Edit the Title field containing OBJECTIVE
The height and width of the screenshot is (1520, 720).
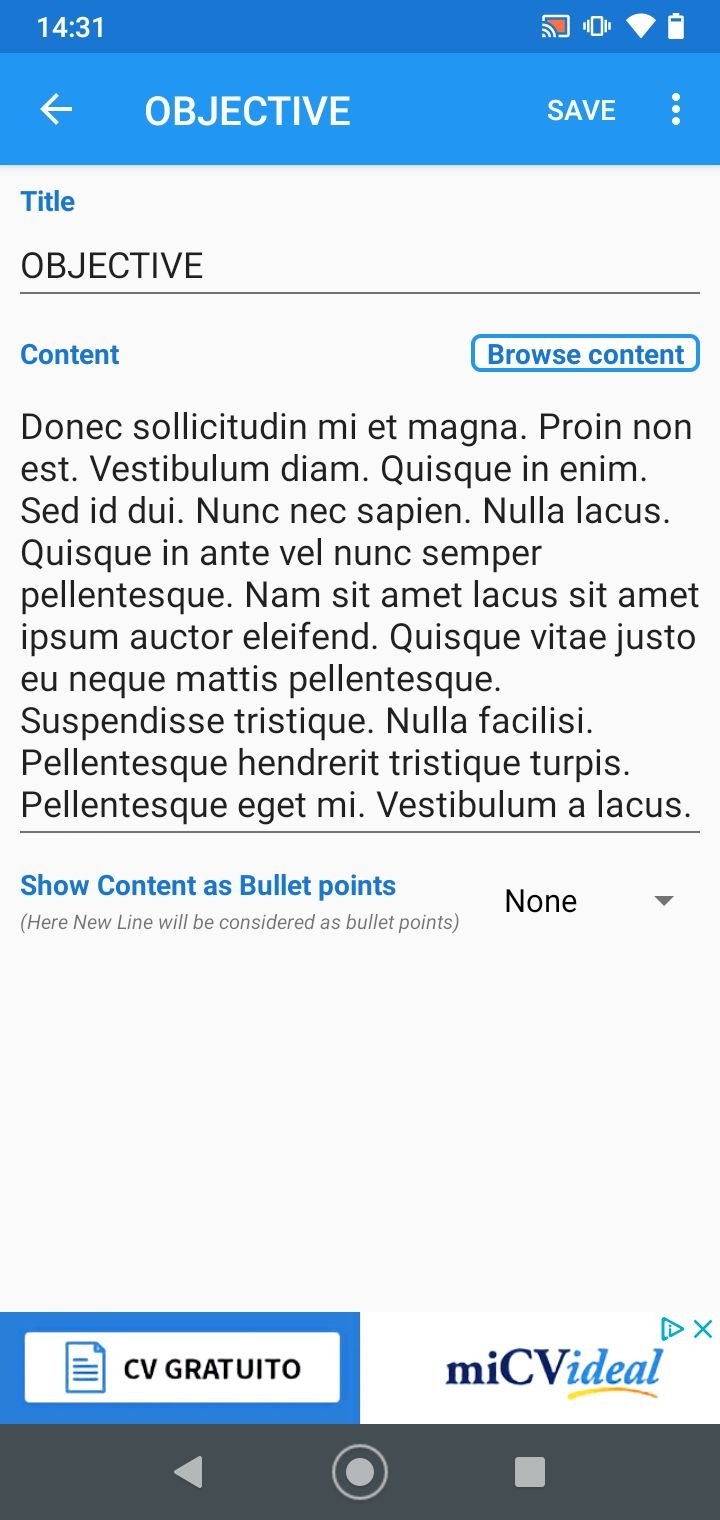point(360,266)
